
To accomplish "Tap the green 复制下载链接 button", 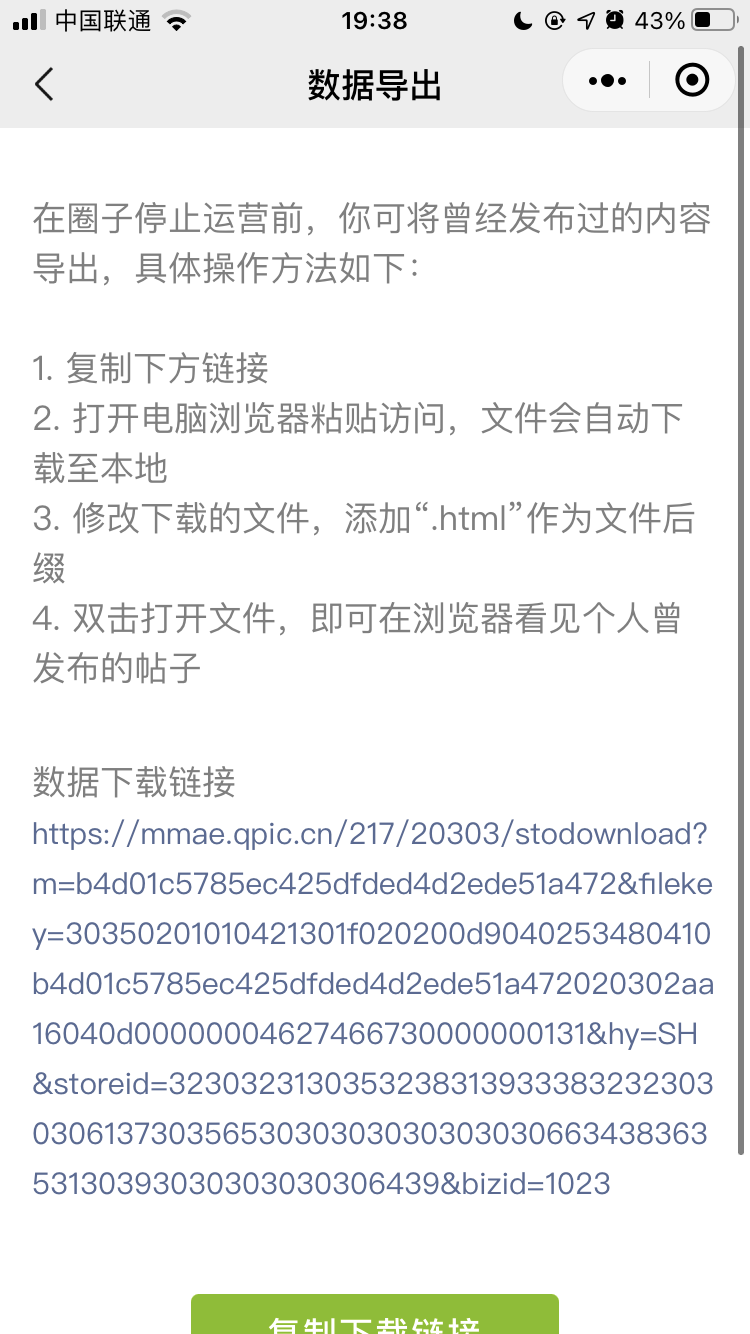I will (x=374, y=1318).
